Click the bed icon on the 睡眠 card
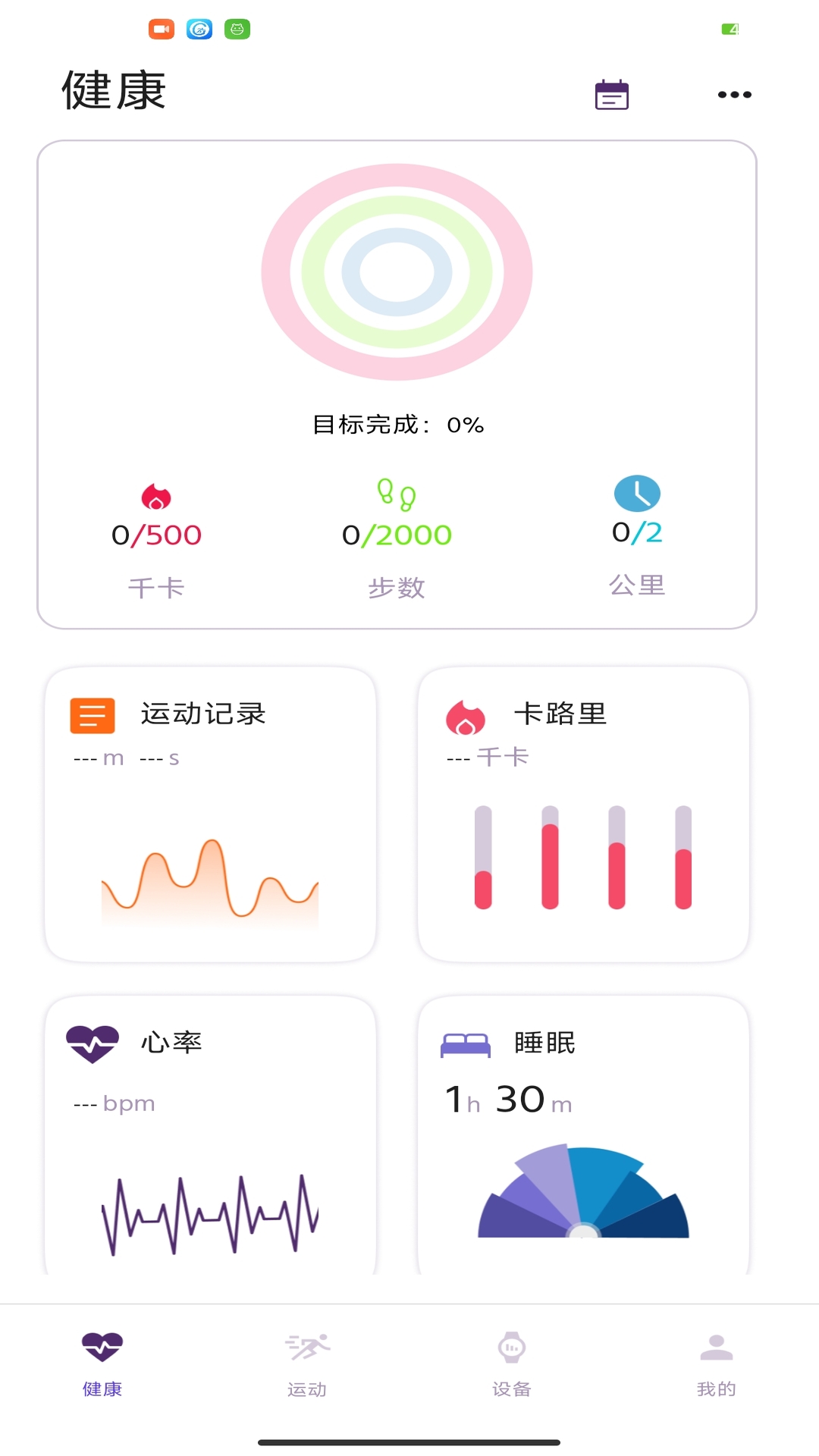Image resolution: width=819 pixels, height=1456 pixels. pyautogui.click(x=465, y=1043)
